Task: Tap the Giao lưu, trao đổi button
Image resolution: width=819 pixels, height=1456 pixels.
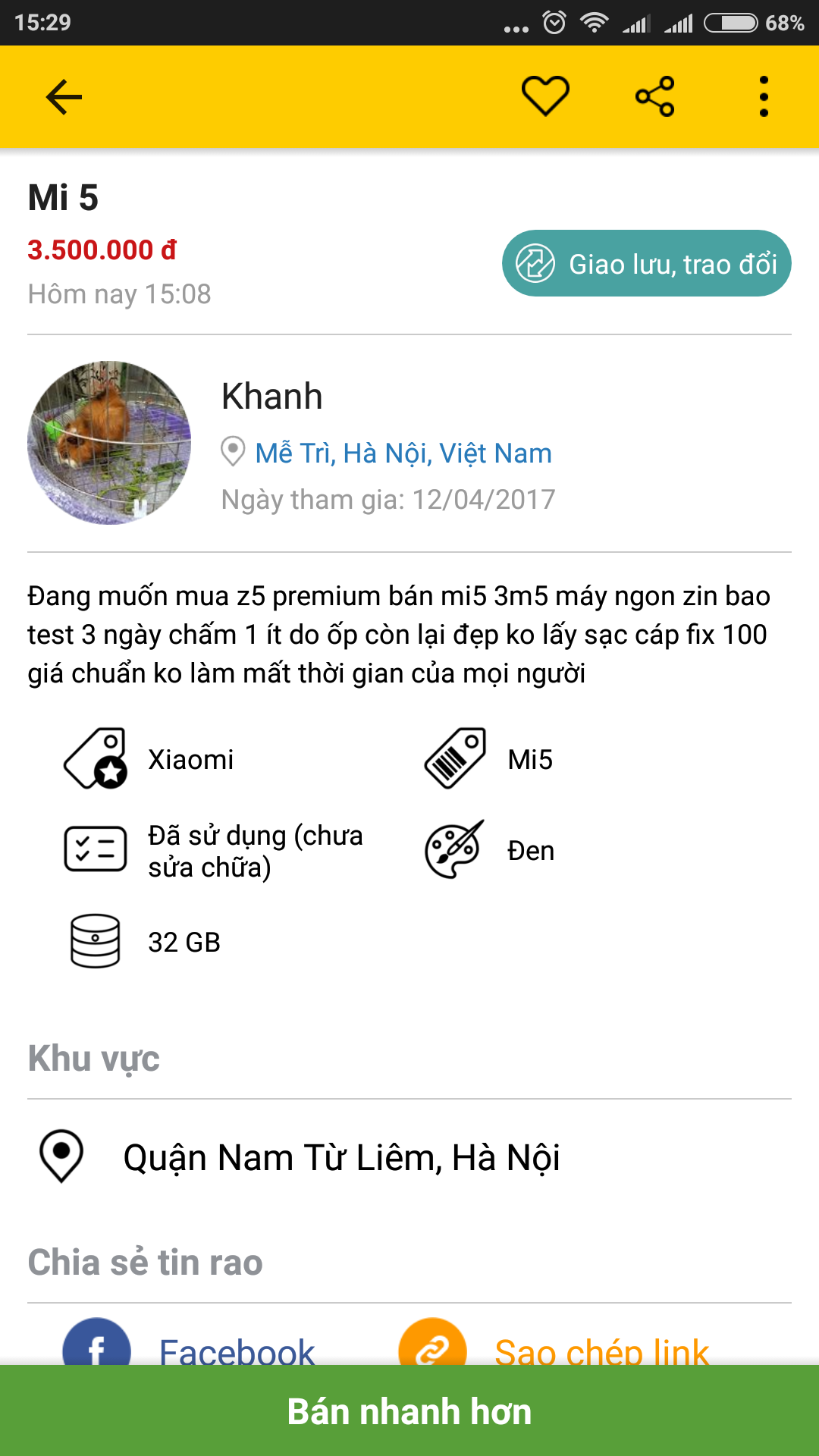Action: 646,263
